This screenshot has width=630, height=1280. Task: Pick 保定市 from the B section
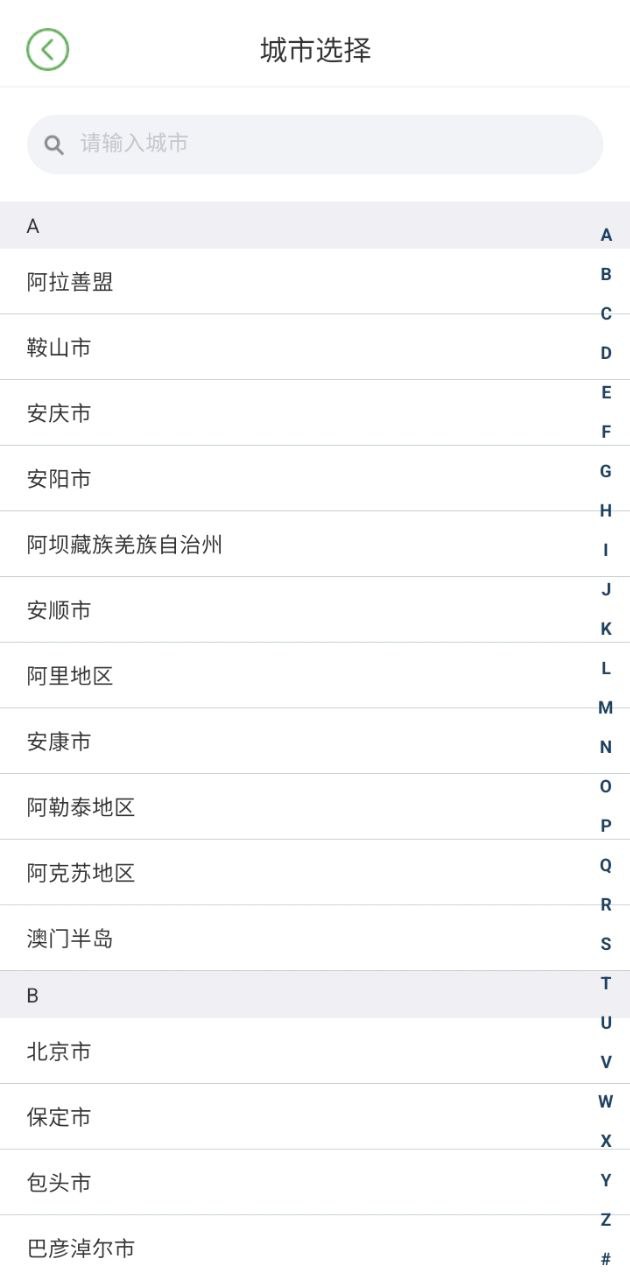click(315, 1117)
